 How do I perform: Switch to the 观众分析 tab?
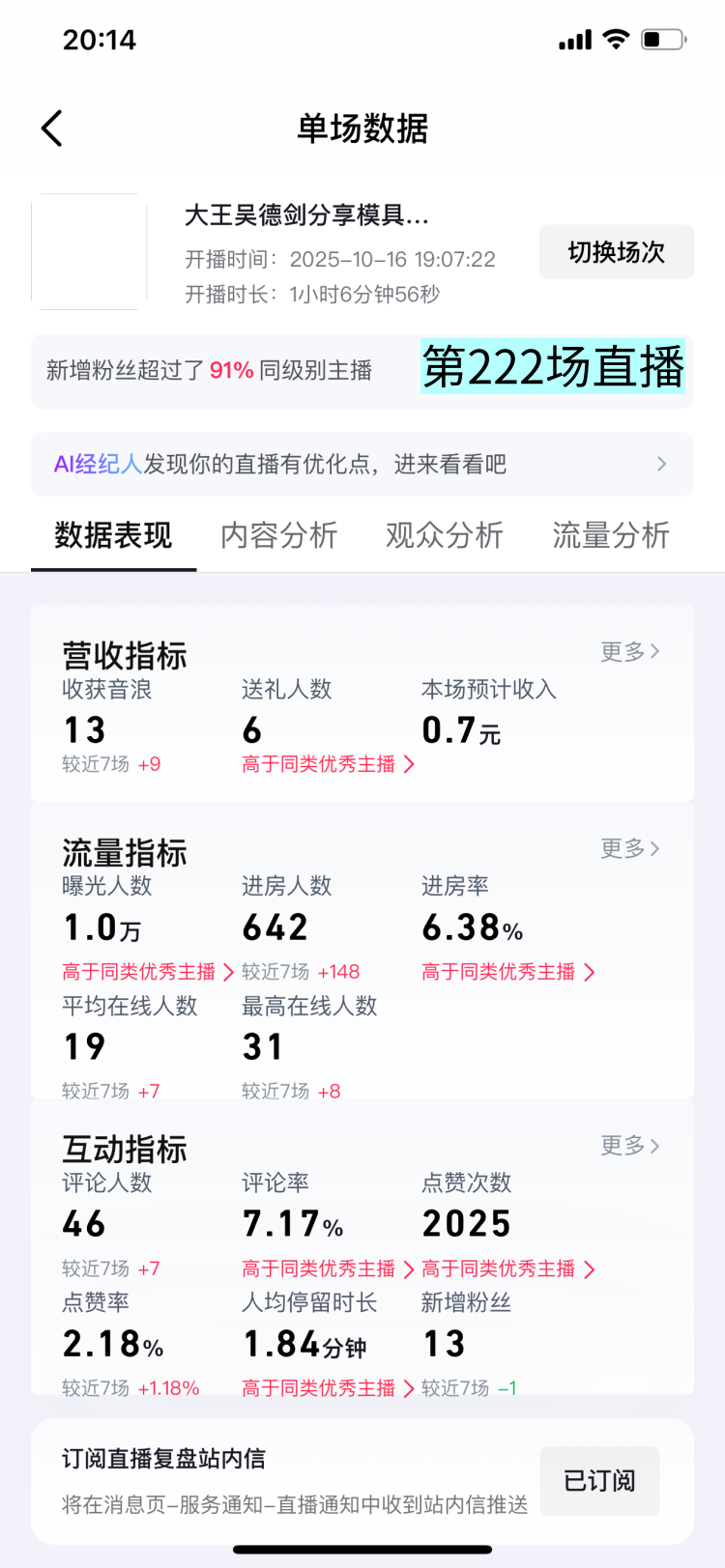coord(445,535)
